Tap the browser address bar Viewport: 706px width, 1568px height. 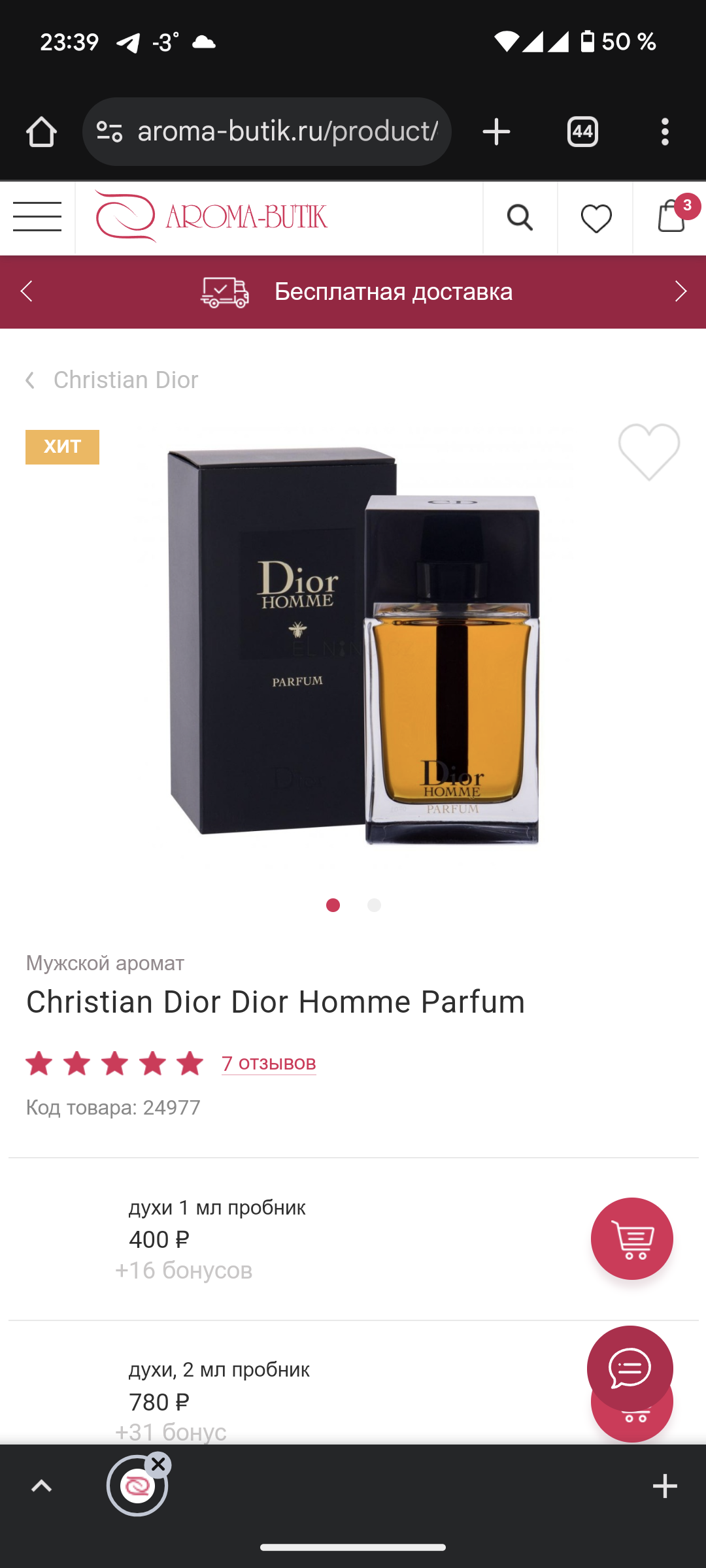point(267,132)
